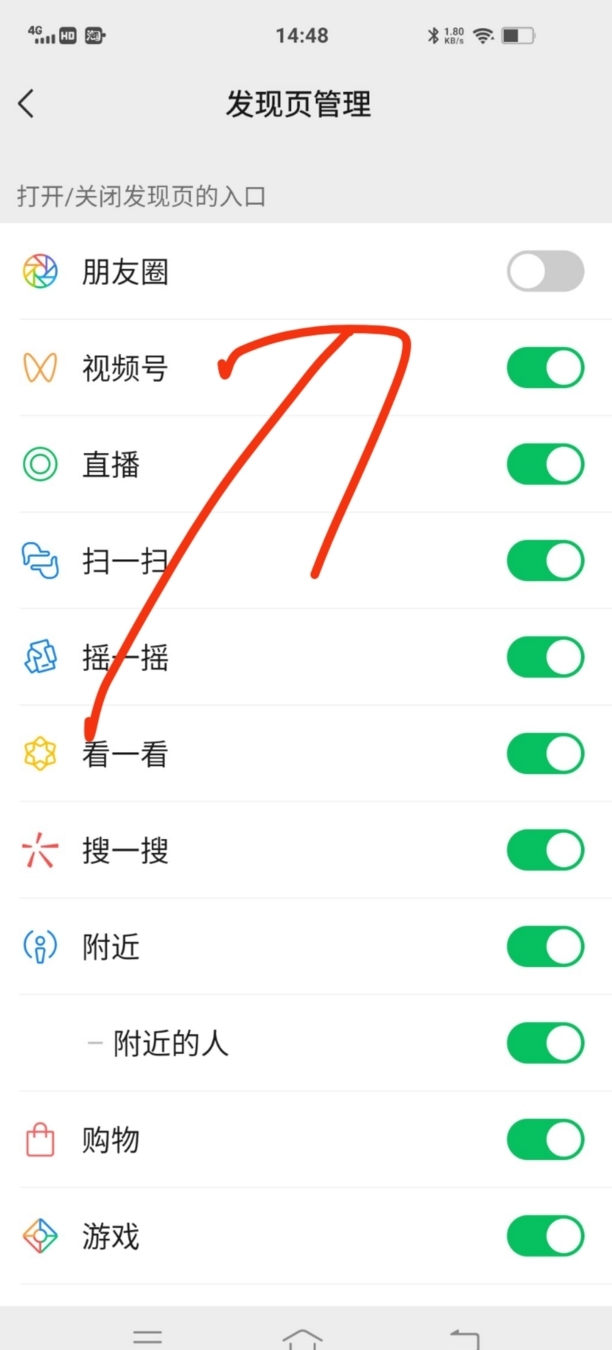This screenshot has height=1350, width=612.
Task: Go back from 发现页管理
Action: pos(27,104)
